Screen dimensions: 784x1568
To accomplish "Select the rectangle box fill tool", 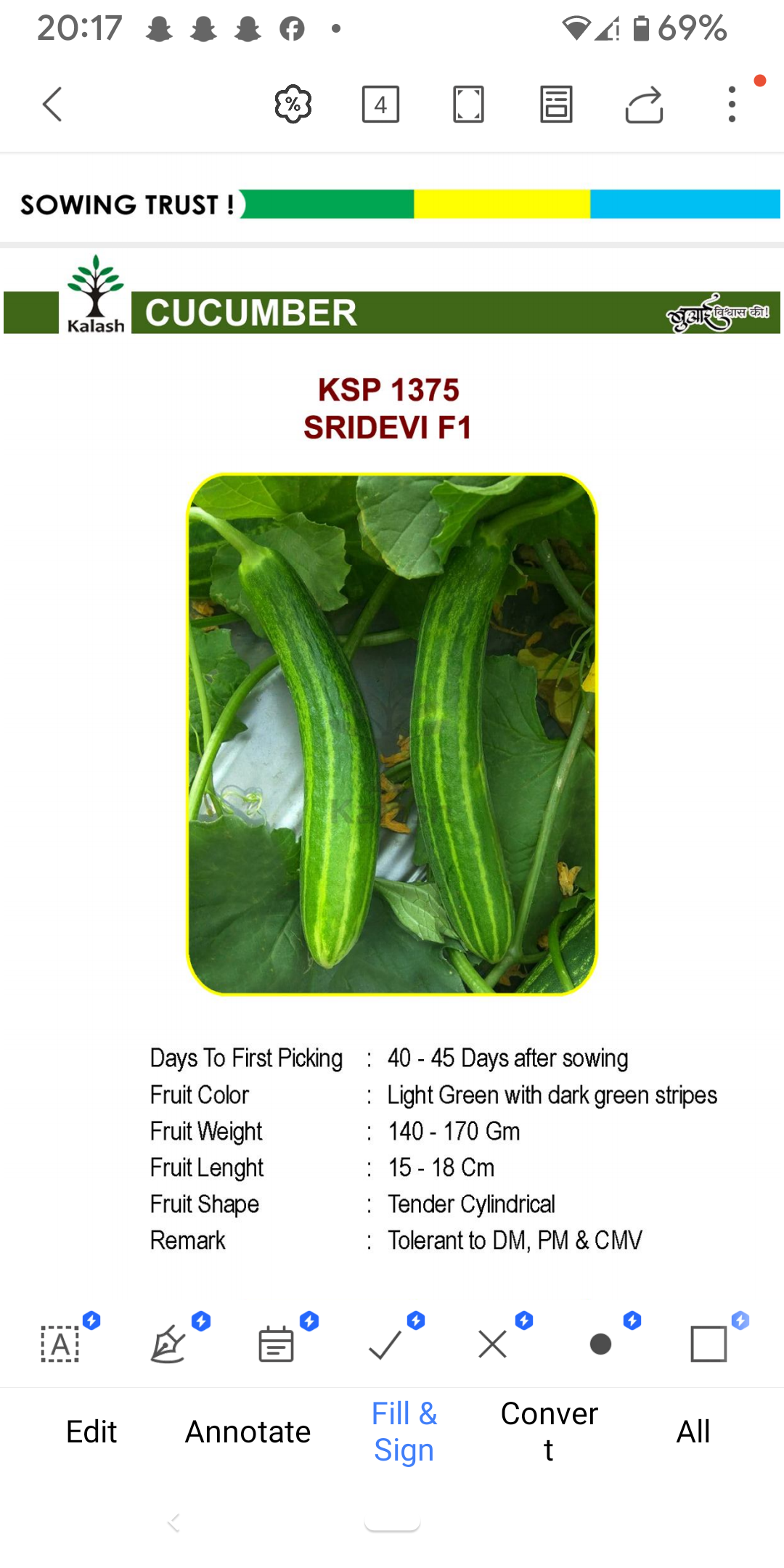I will click(709, 1344).
